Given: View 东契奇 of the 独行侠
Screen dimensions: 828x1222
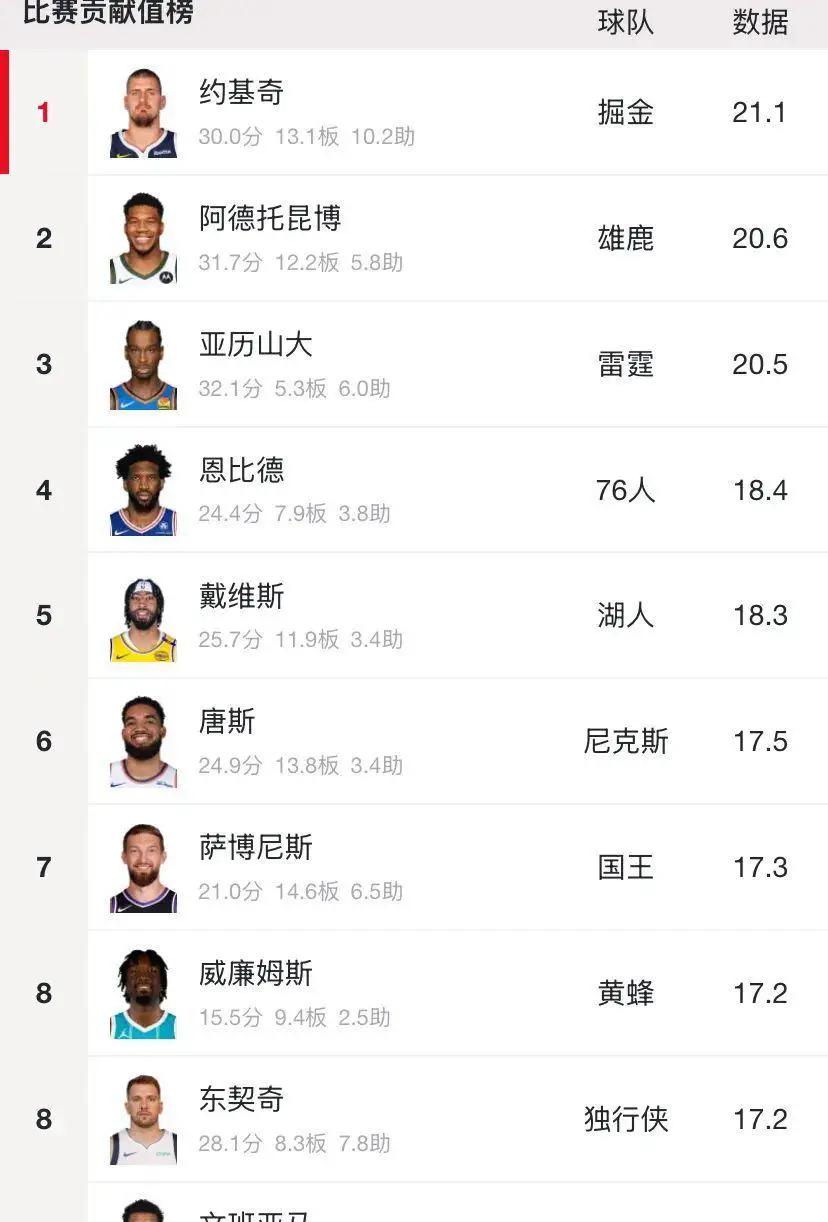Looking at the screenshot, I should click(x=242, y=1100).
